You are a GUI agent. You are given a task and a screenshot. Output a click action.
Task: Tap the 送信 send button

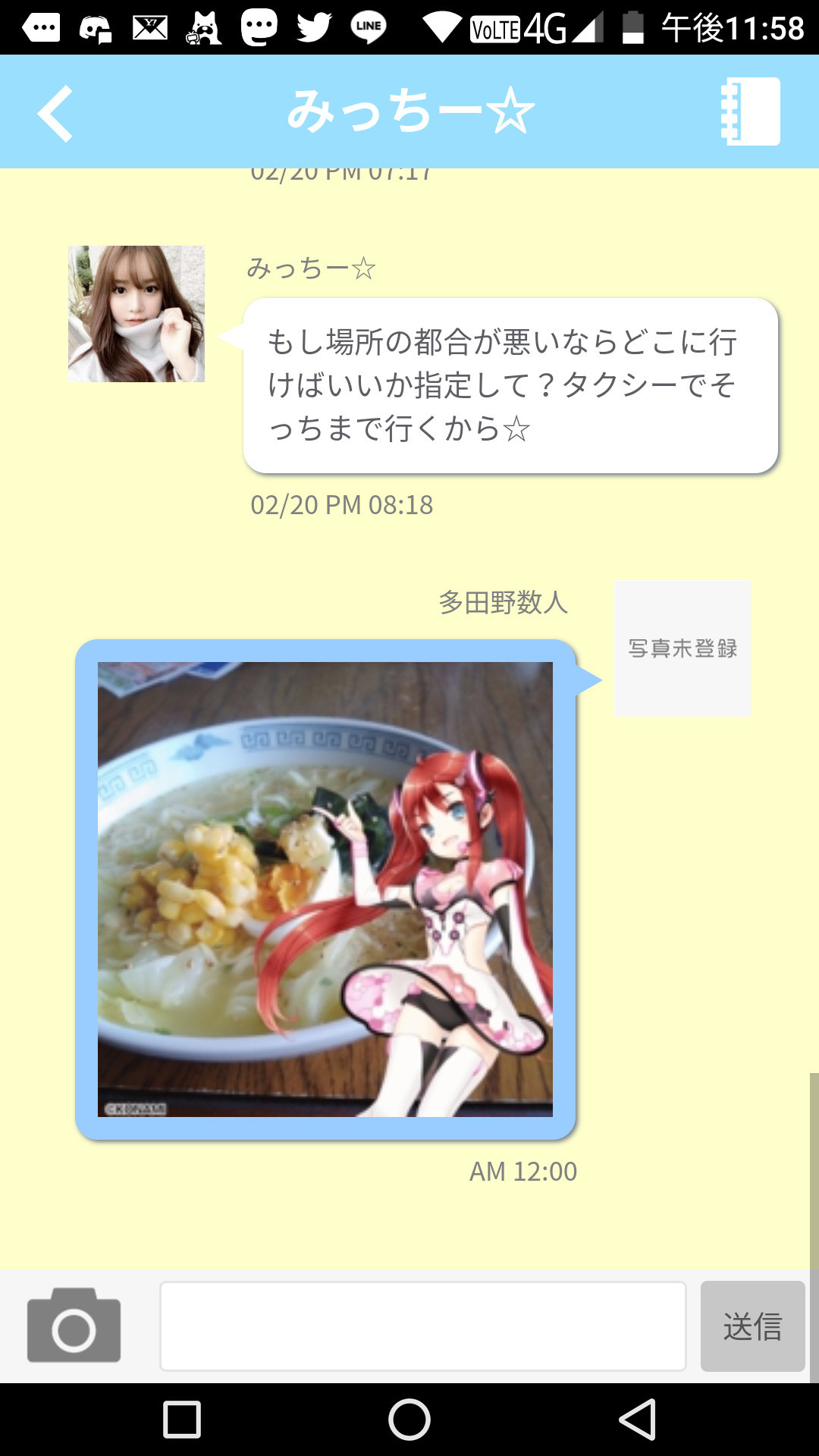[x=752, y=1326]
